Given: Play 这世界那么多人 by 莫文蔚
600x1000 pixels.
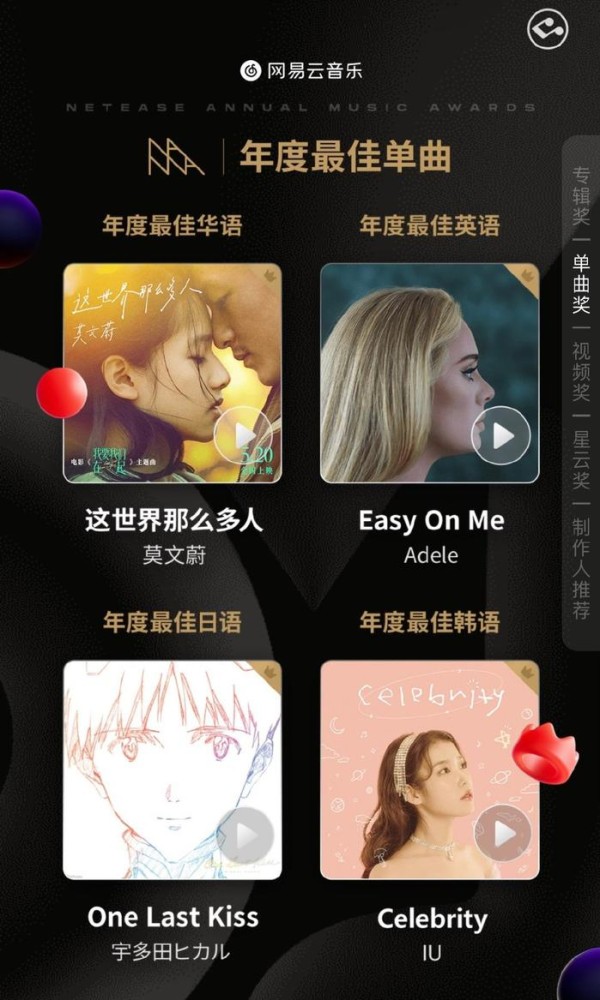Looking at the screenshot, I should tap(243, 436).
